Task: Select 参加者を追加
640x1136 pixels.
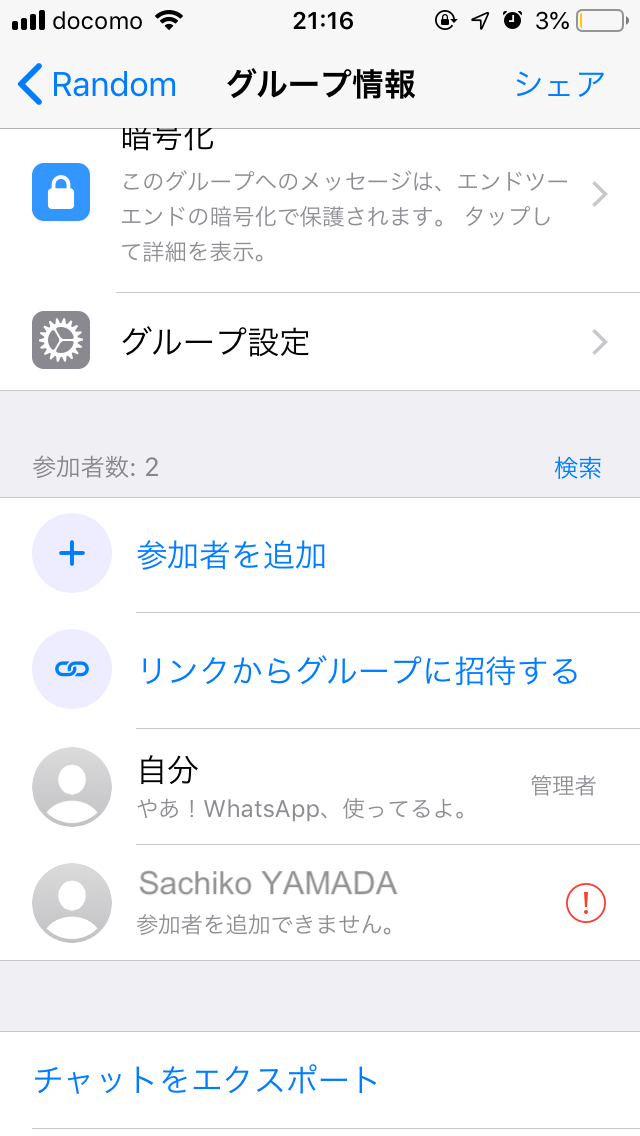Action: coord(320,554)
